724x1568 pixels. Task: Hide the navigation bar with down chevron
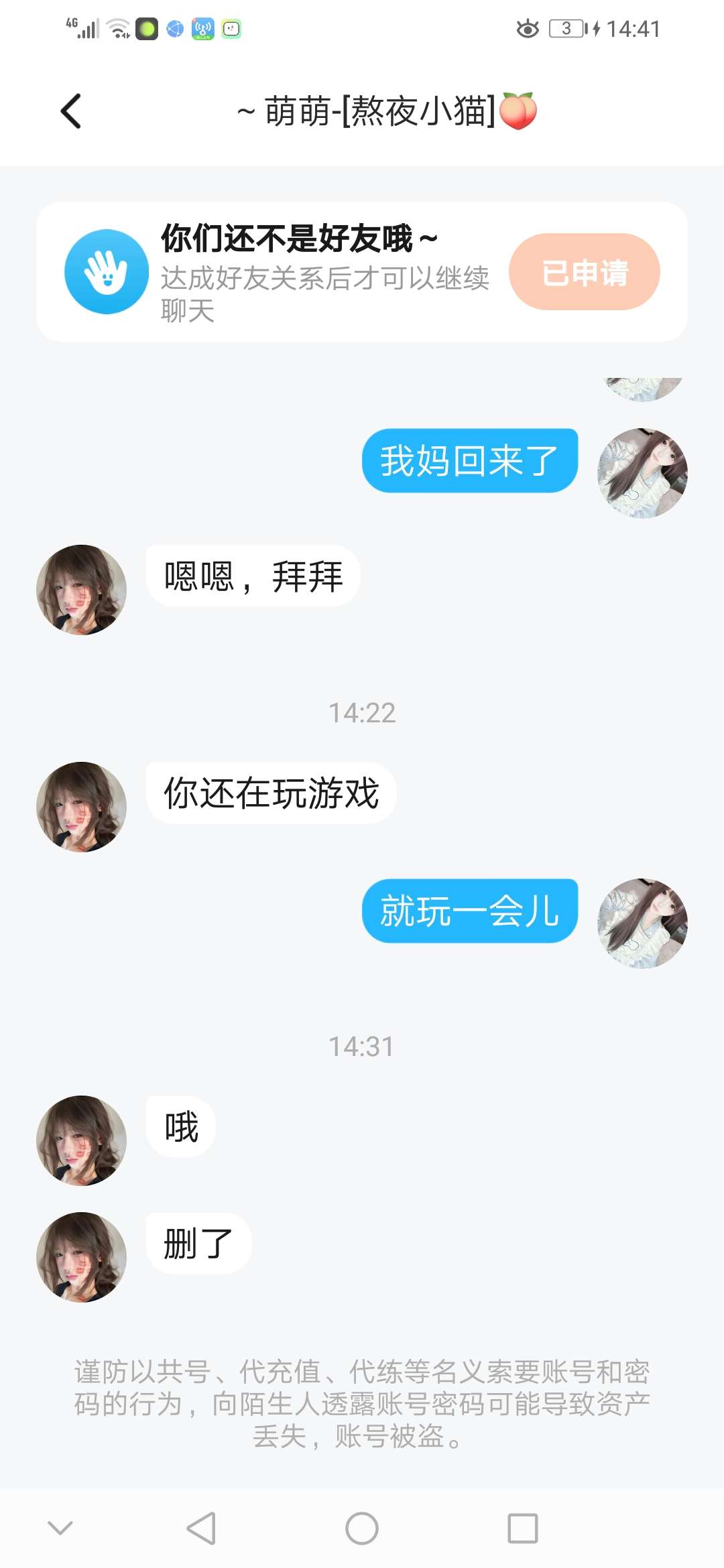[60, 1528]
